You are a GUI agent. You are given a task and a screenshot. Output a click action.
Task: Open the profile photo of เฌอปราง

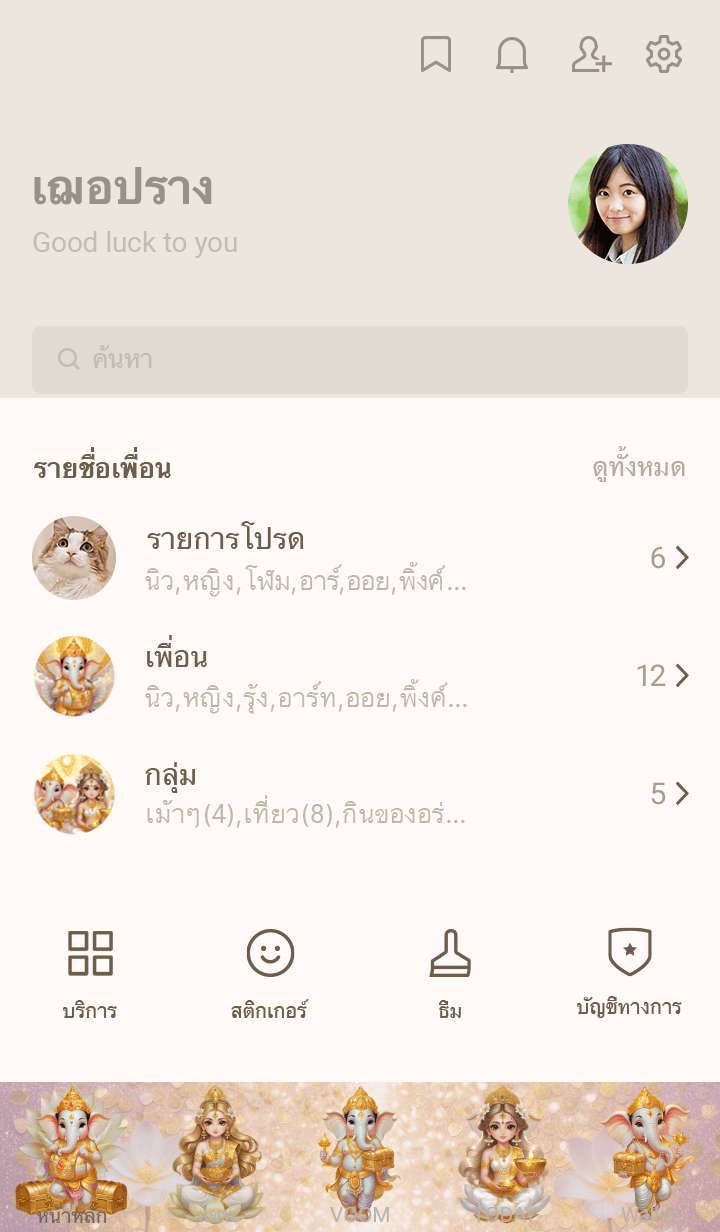click(x=628, y=204)
